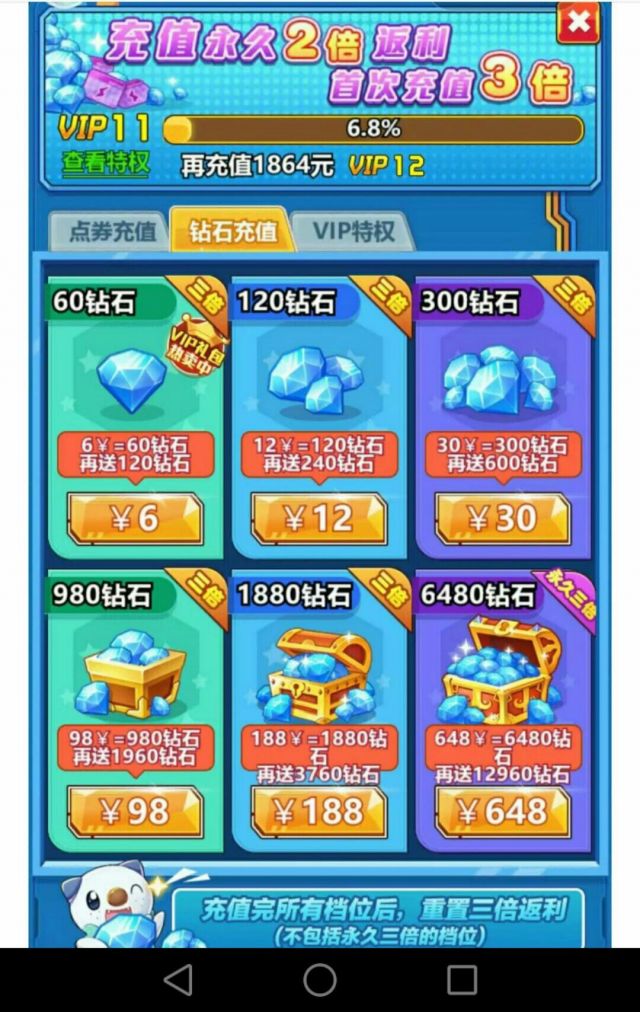Purchase 120 diamonds for ¥12
Screen dimensions: 640x1012
coord(319,518)
